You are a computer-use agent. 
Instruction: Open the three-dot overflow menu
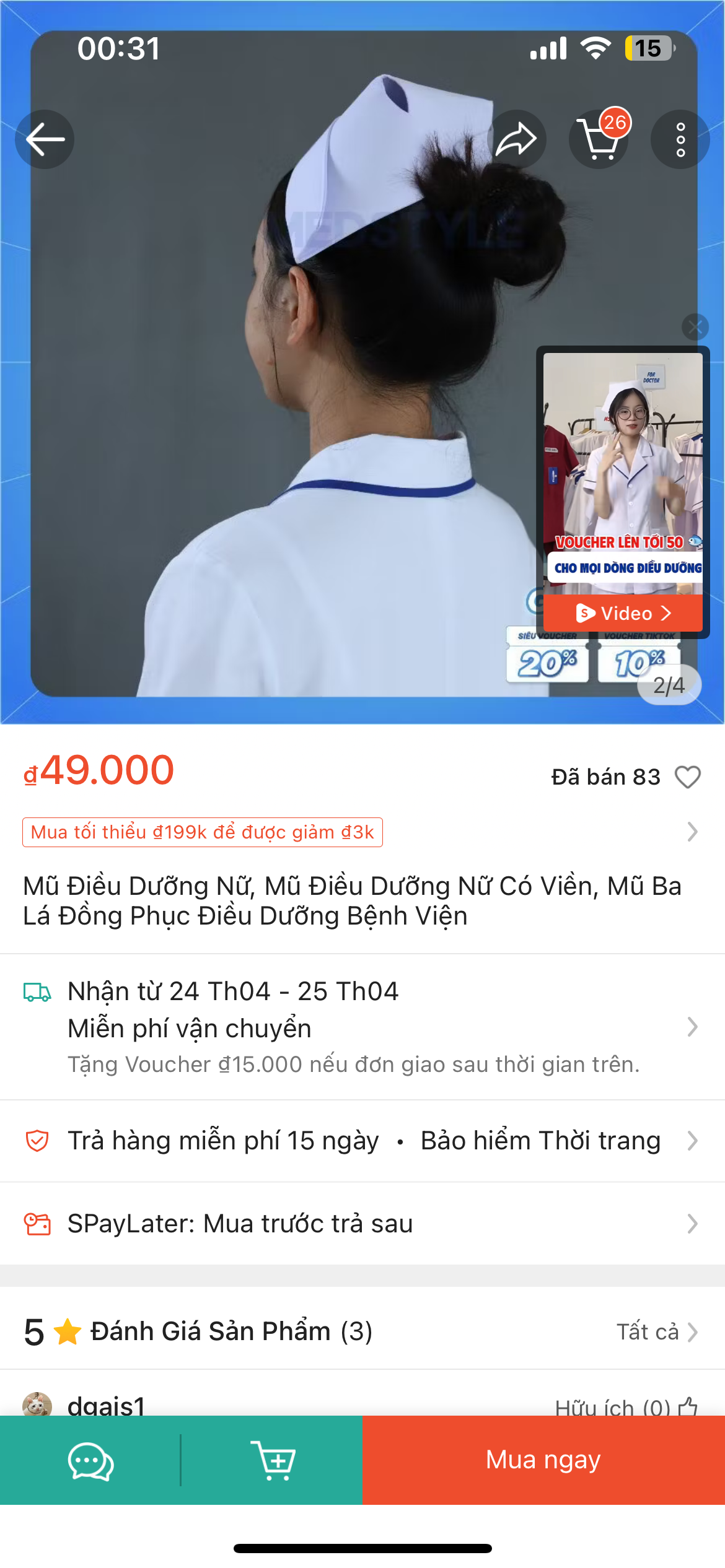tap(680, 139)
